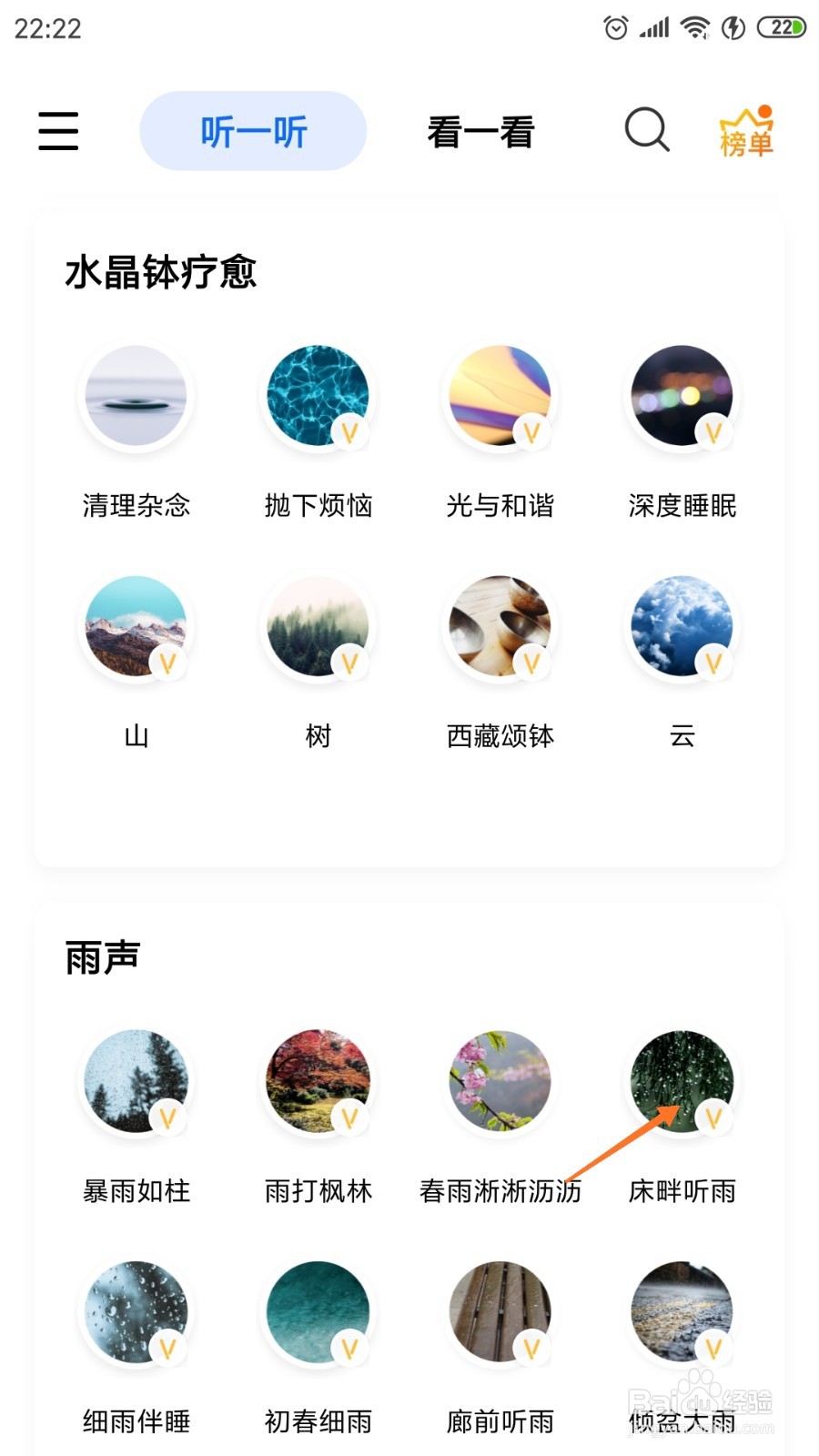Image resolution: width=819 pixels, height=1456 pixels.
Task: Open the 西藏颂钵 track
Action: click(500, 626)
